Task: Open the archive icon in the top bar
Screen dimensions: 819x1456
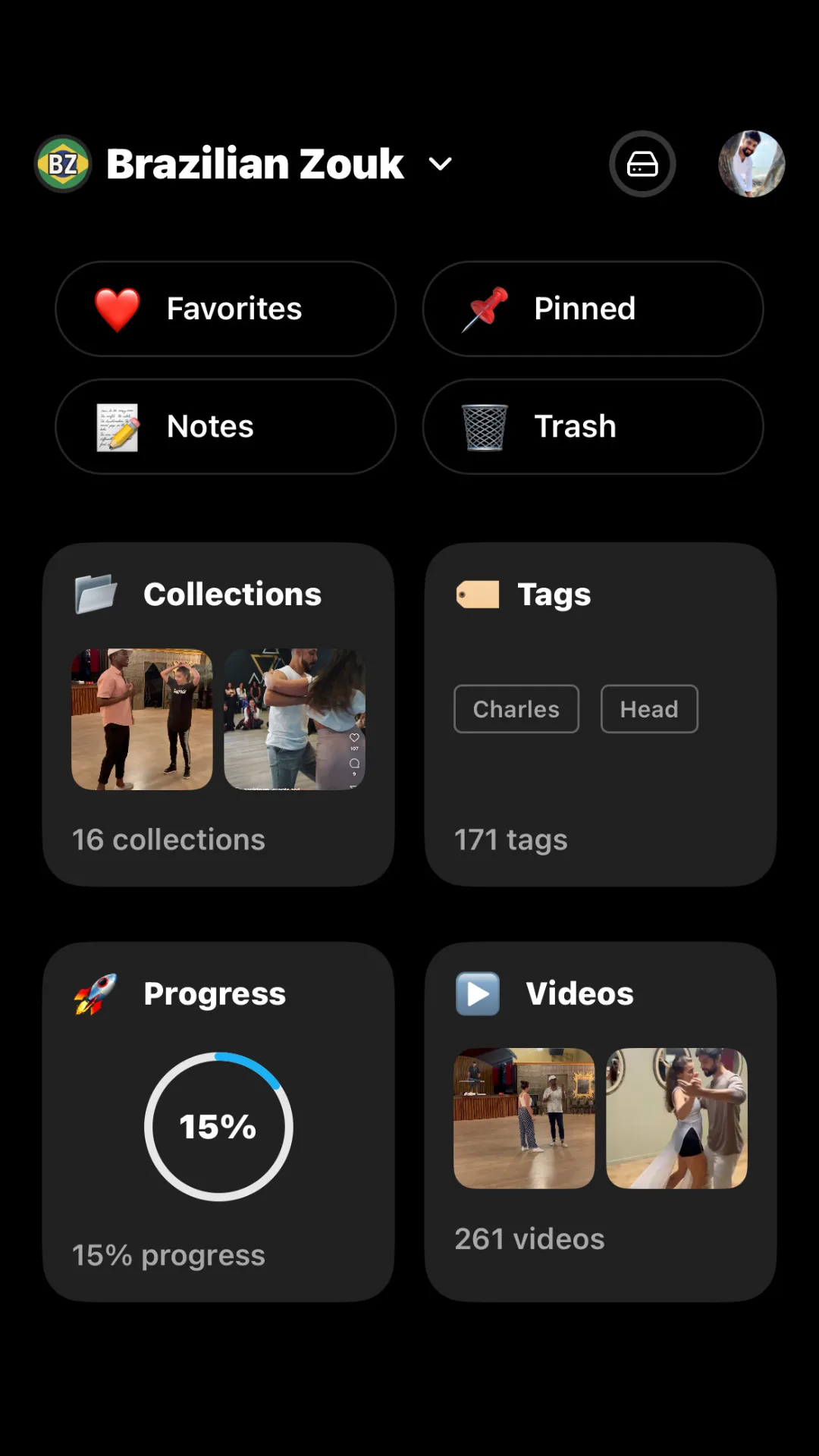Action: 642,164
